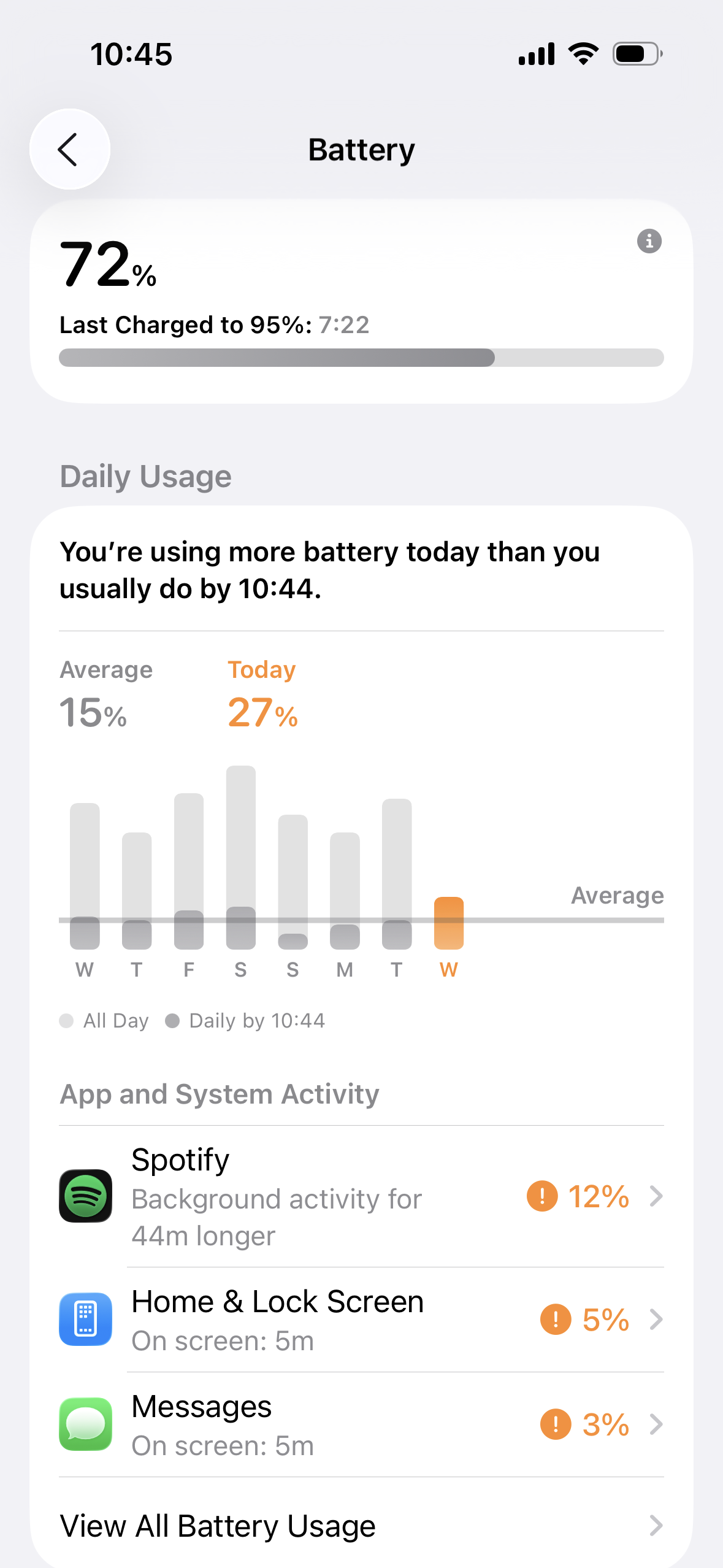
Task: Open Messages battery usage details
Action: tap(361, 1424)
